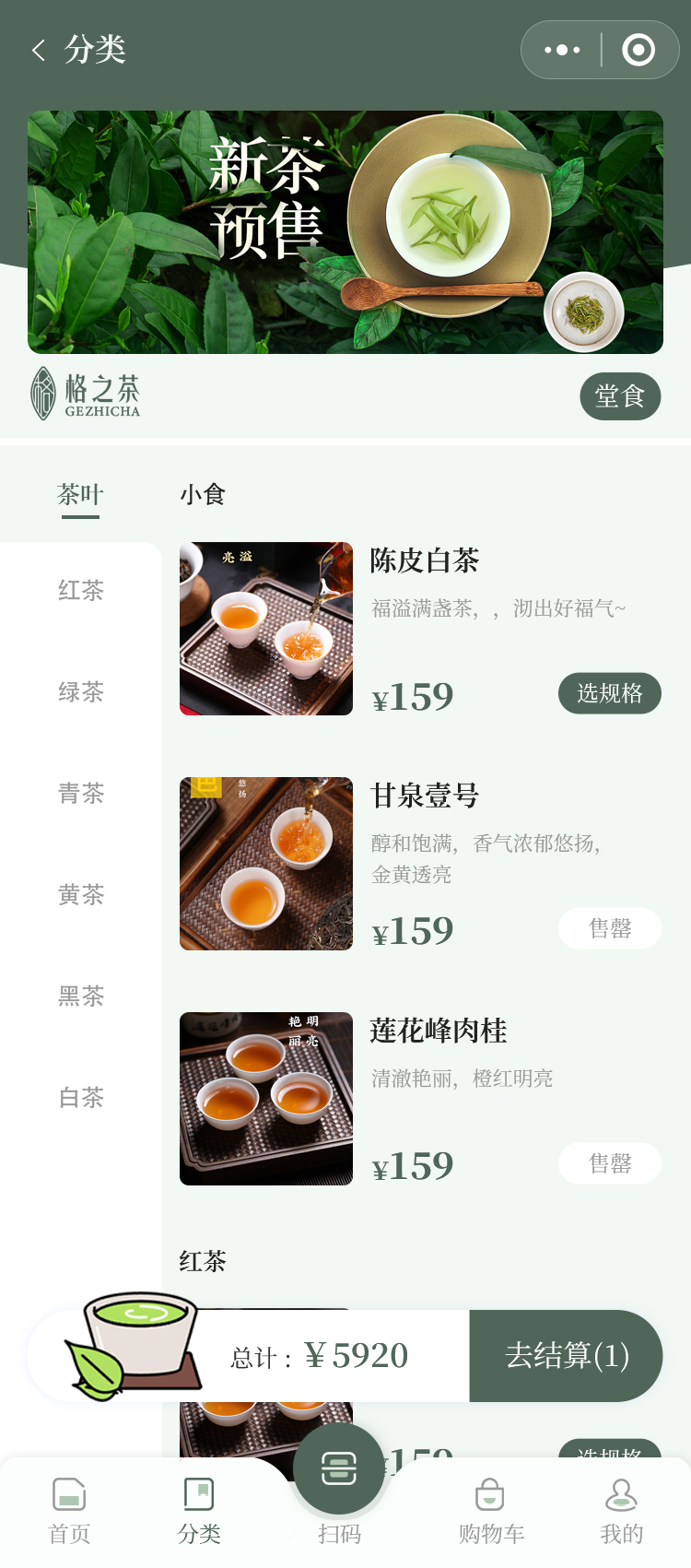Viewport: 691px width, 1568px height.
Task: Tap 去结算 to check out
Action: pyautogui.click(x=566, y=1356)
